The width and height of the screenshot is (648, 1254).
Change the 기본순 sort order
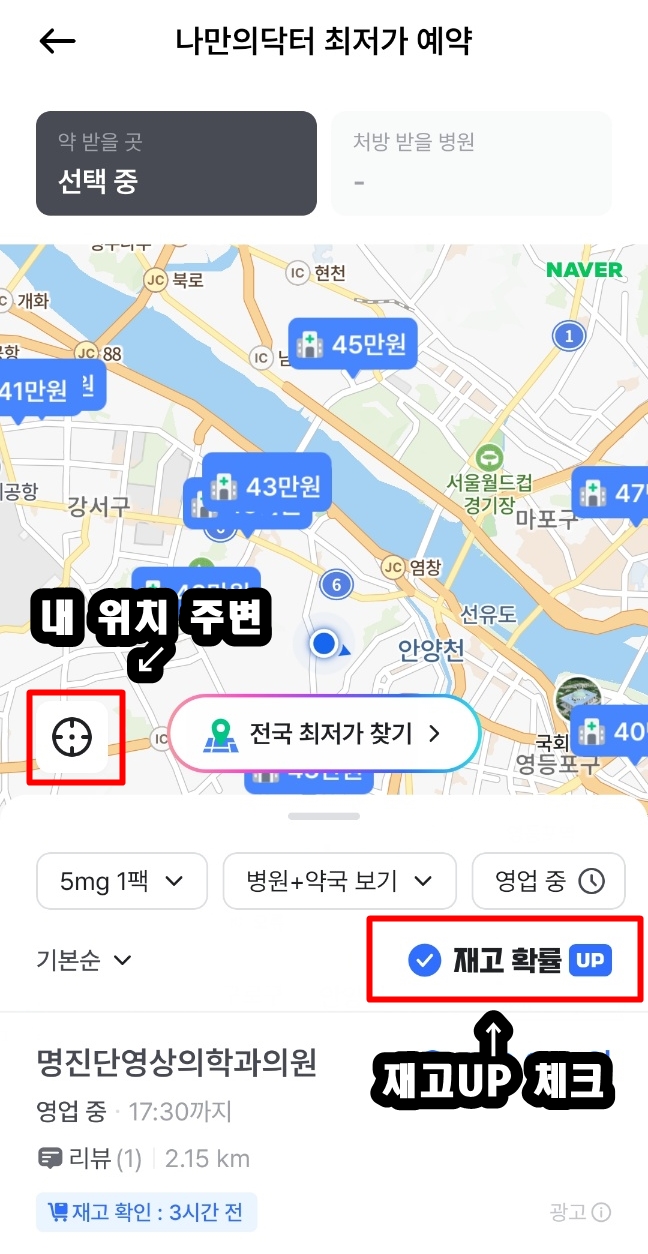tap(84, 960)
